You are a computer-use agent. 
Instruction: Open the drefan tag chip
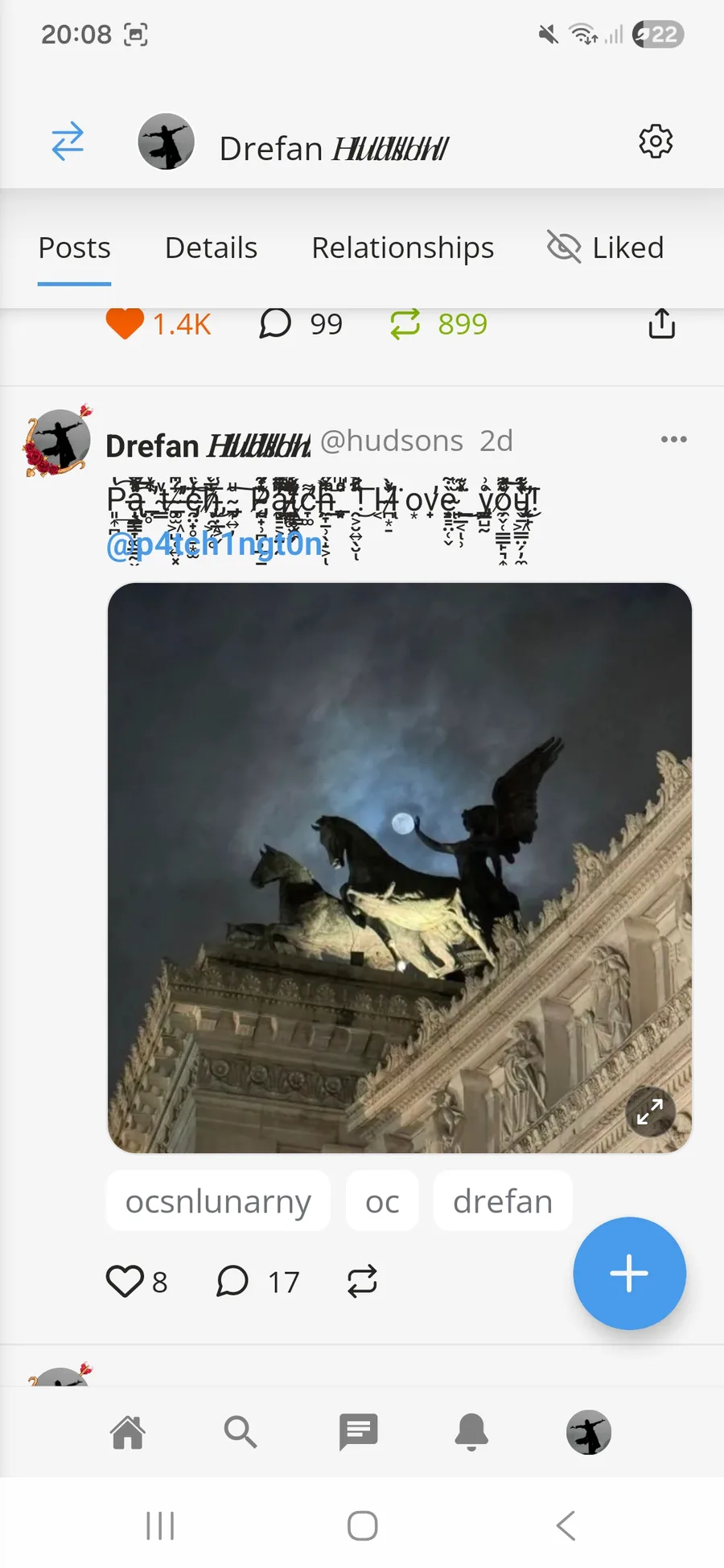[x=503, y=1201]
